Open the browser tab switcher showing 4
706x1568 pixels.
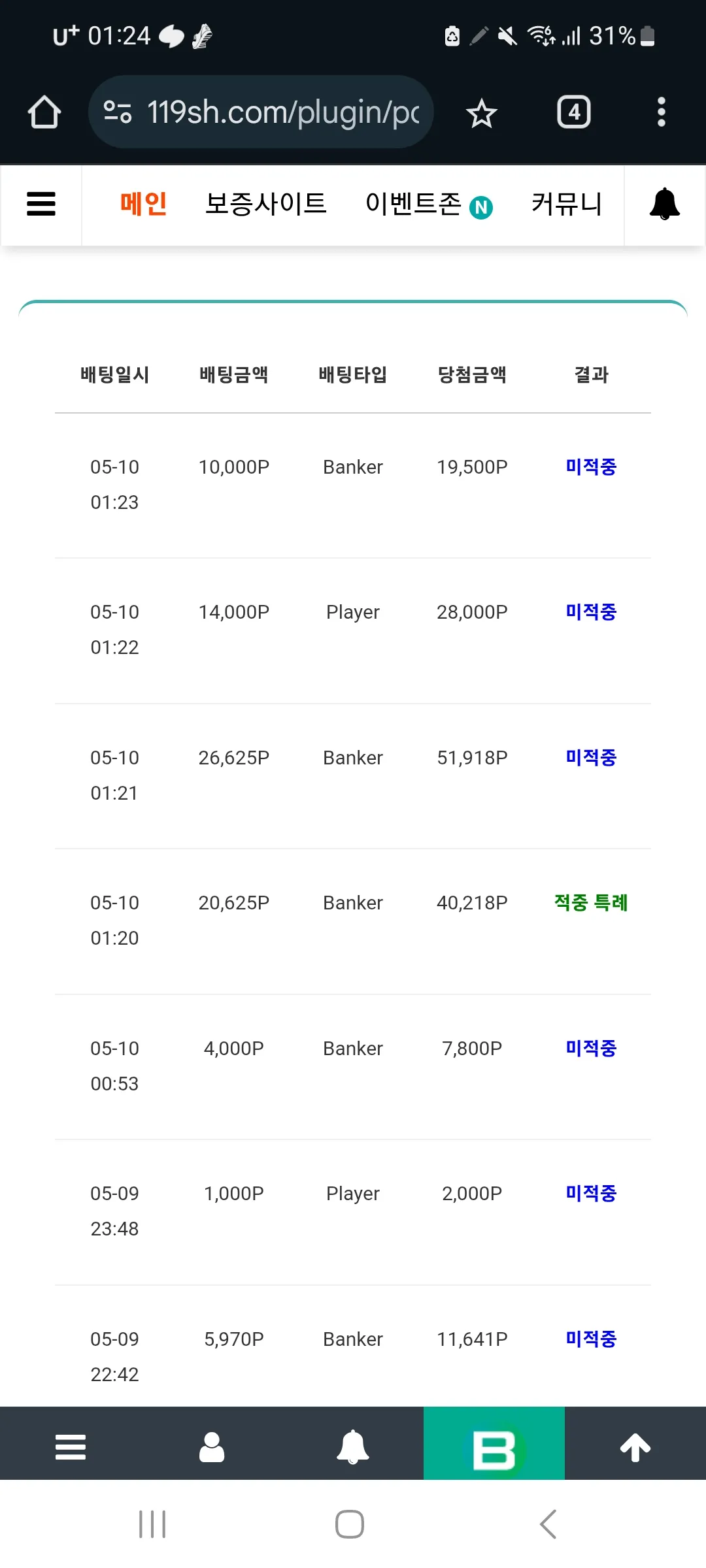click(574, 112)
